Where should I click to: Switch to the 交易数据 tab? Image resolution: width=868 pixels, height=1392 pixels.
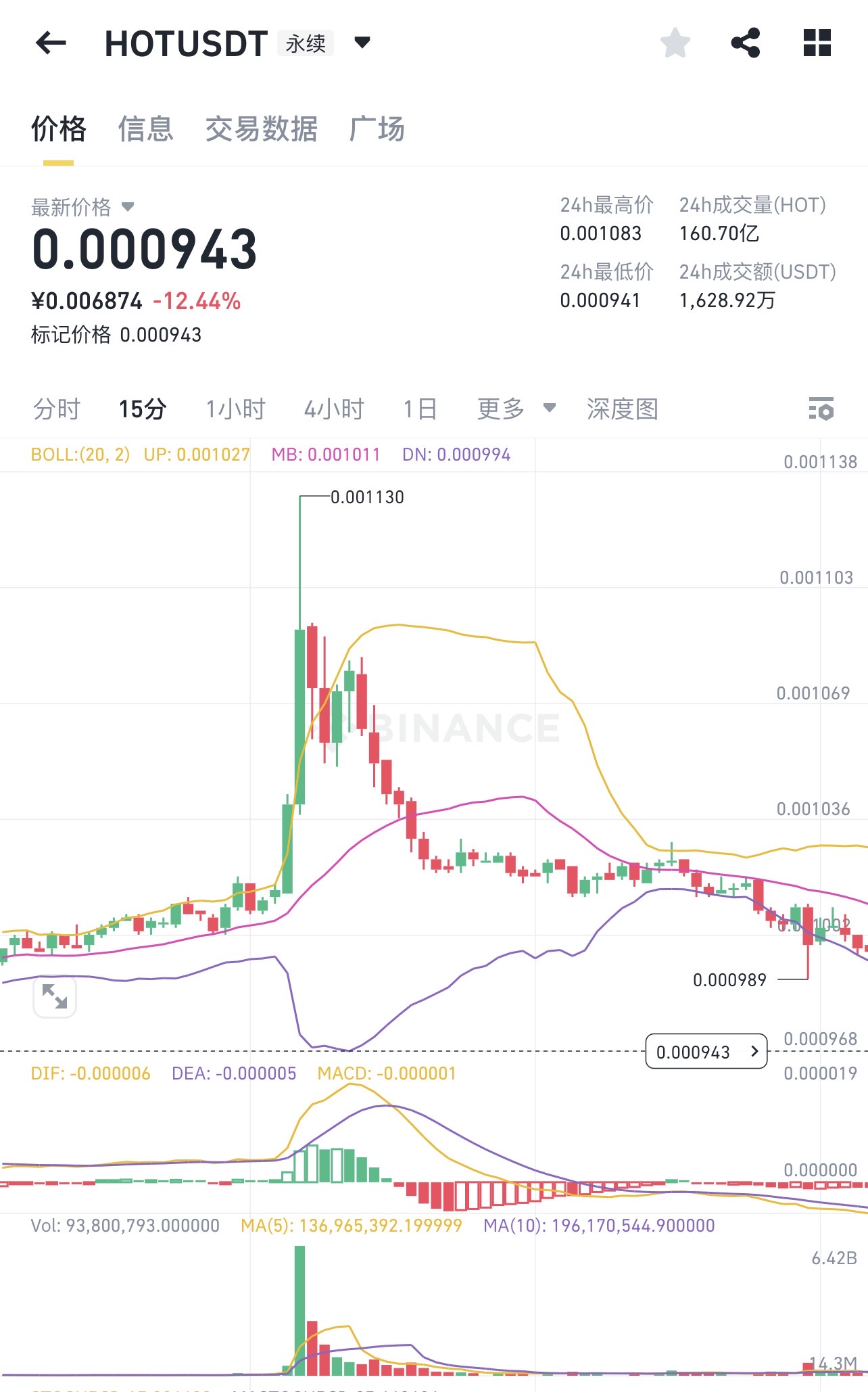261,129
